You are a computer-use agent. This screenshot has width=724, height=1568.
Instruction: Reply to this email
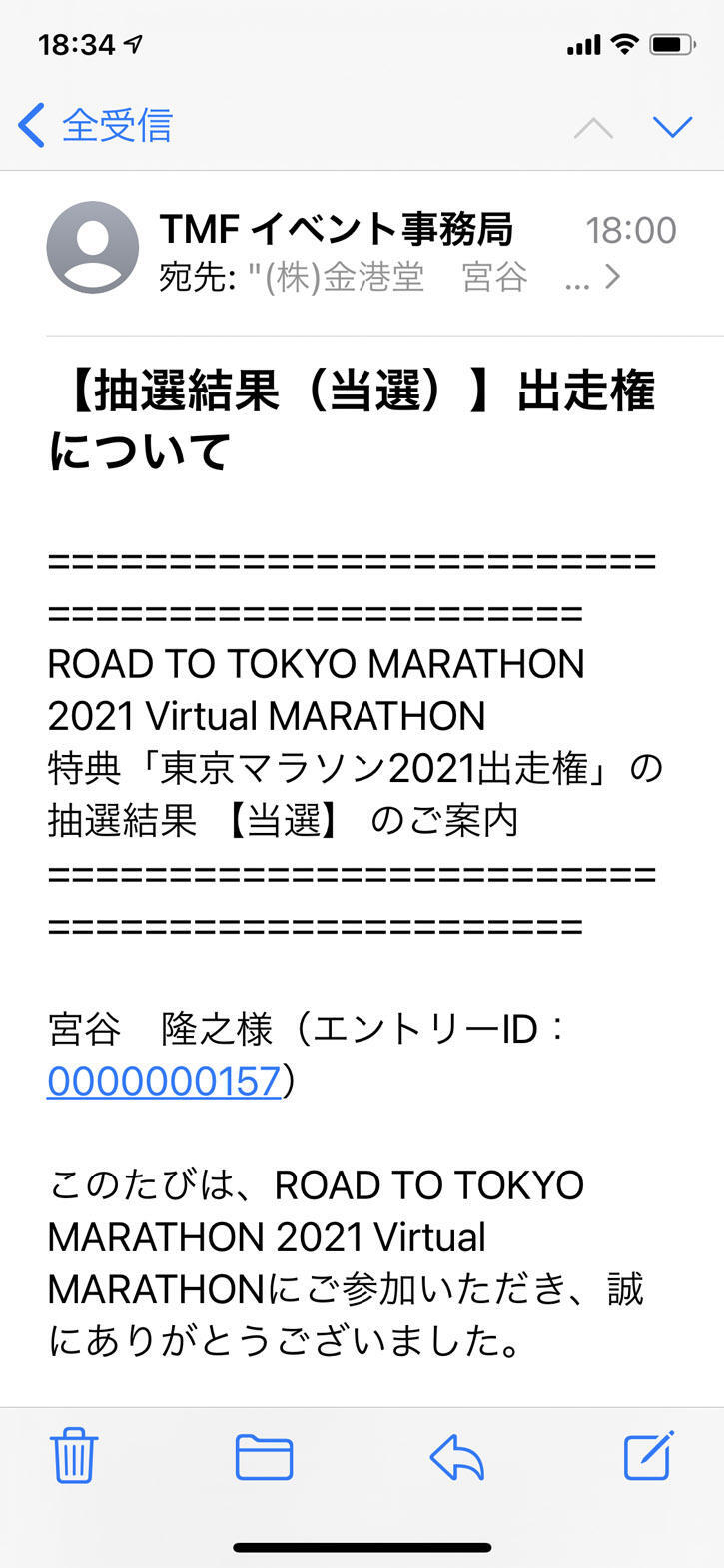click(457, 1456)
